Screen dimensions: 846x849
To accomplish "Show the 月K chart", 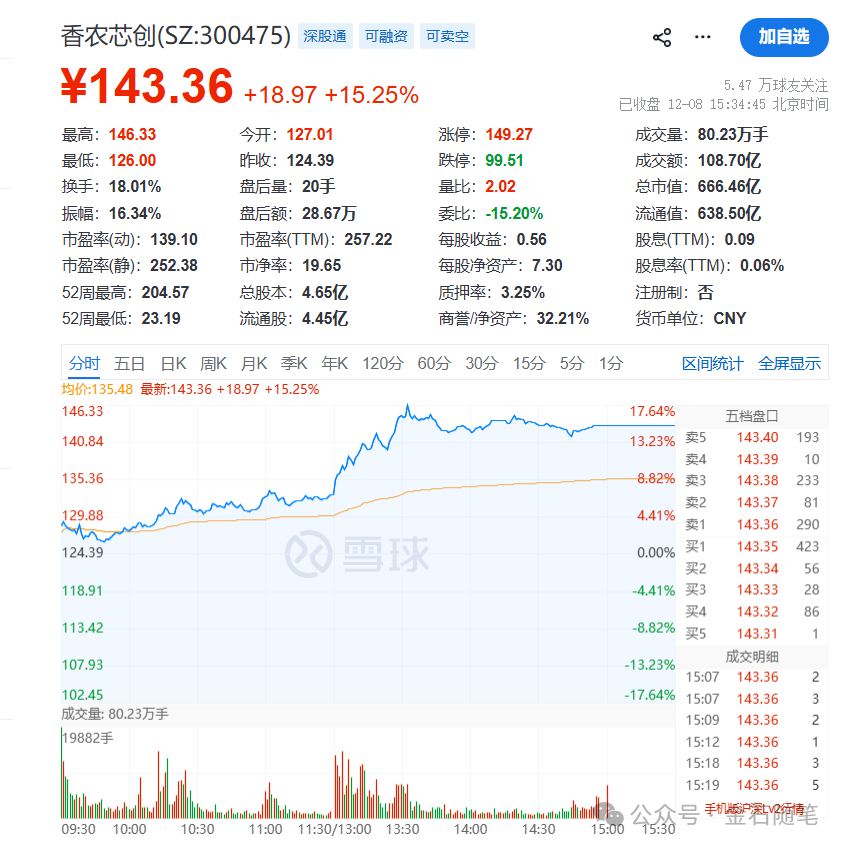I will (x=254, y=363).
